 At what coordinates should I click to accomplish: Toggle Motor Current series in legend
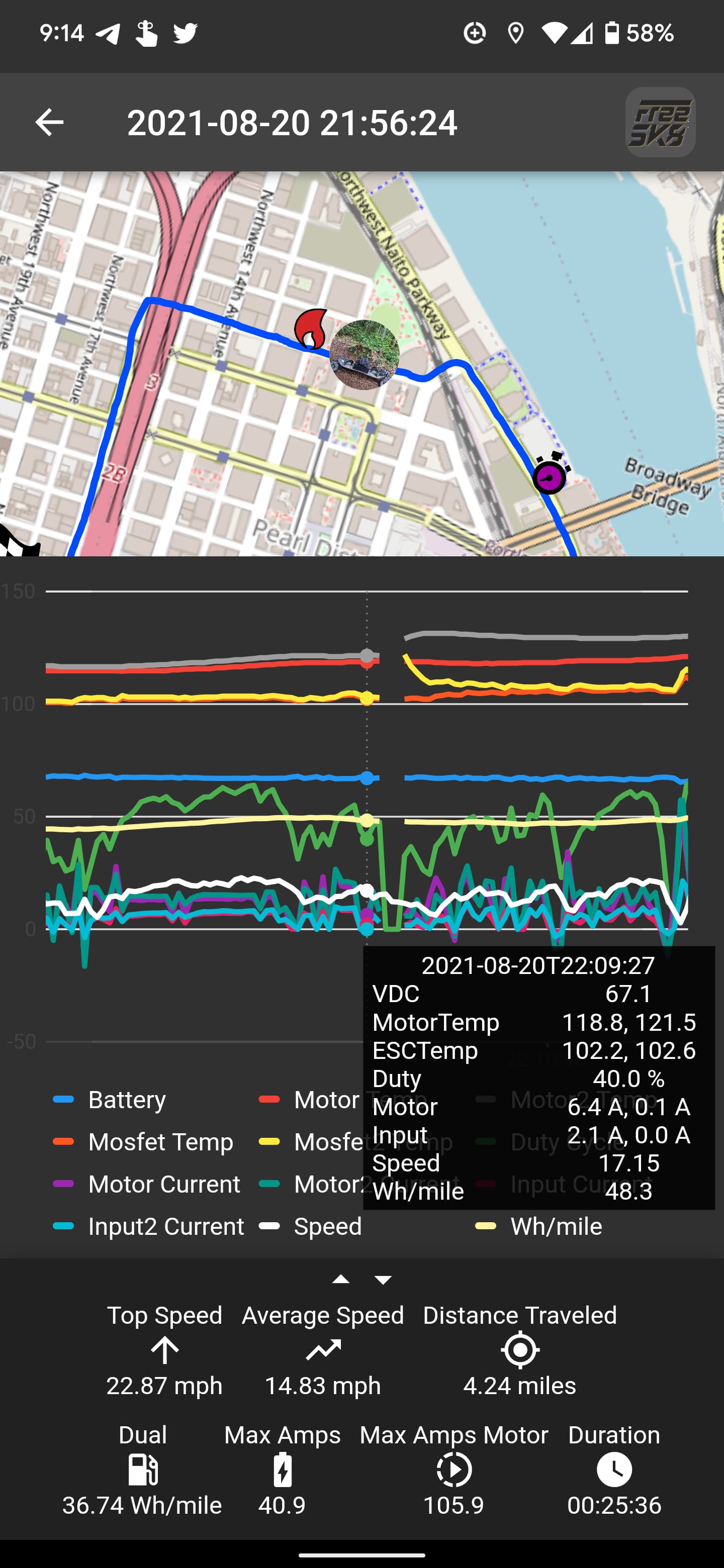[147, 1184]
